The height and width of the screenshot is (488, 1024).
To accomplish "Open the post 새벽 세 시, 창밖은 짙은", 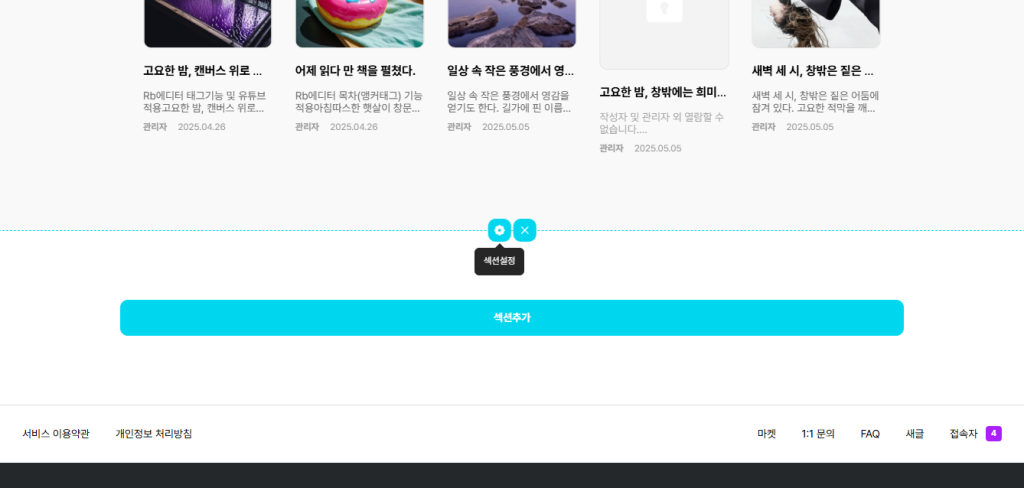I will pos(812,71).
